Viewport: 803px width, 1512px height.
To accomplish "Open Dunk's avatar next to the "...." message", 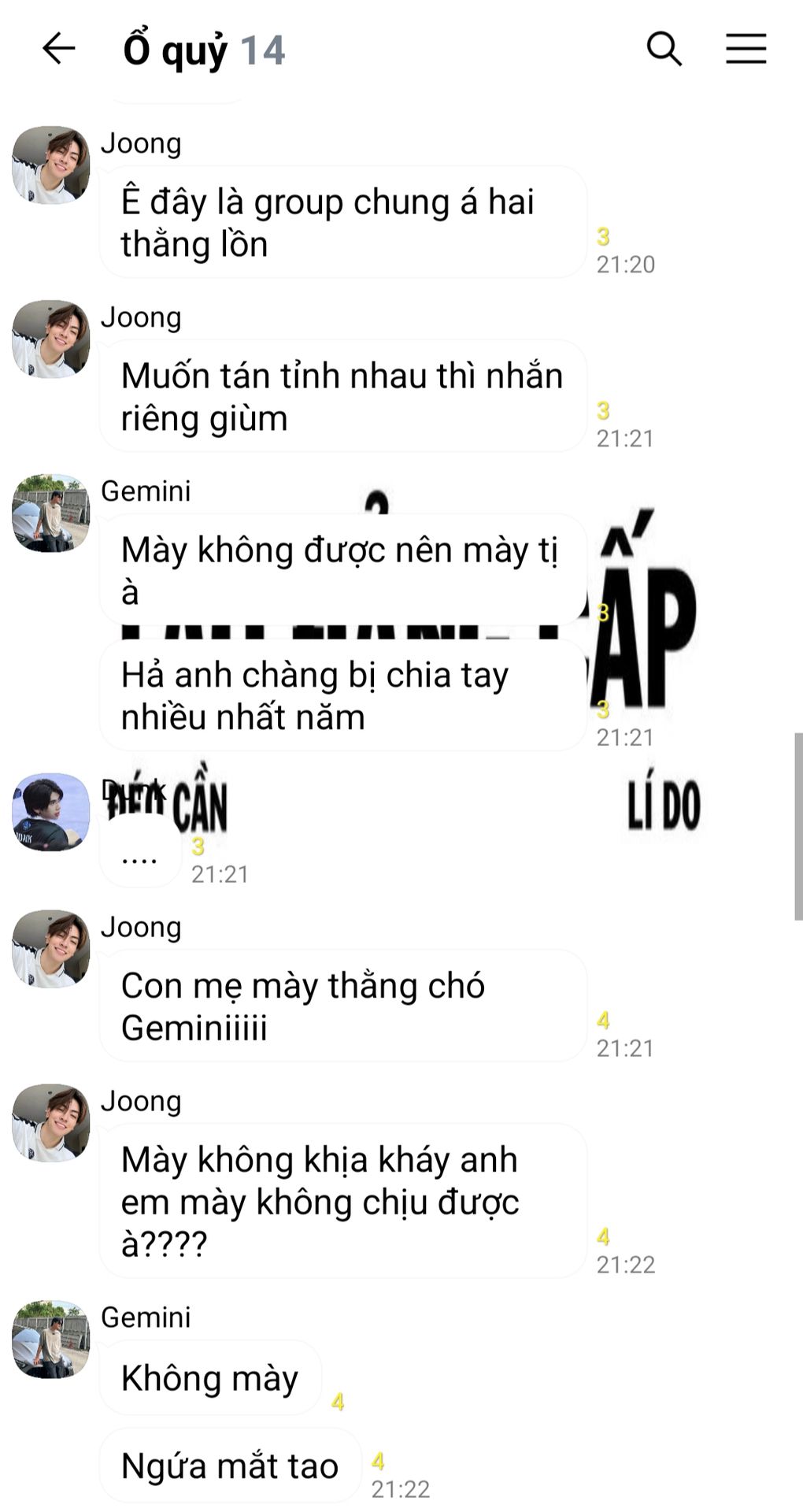I will 51,812.
